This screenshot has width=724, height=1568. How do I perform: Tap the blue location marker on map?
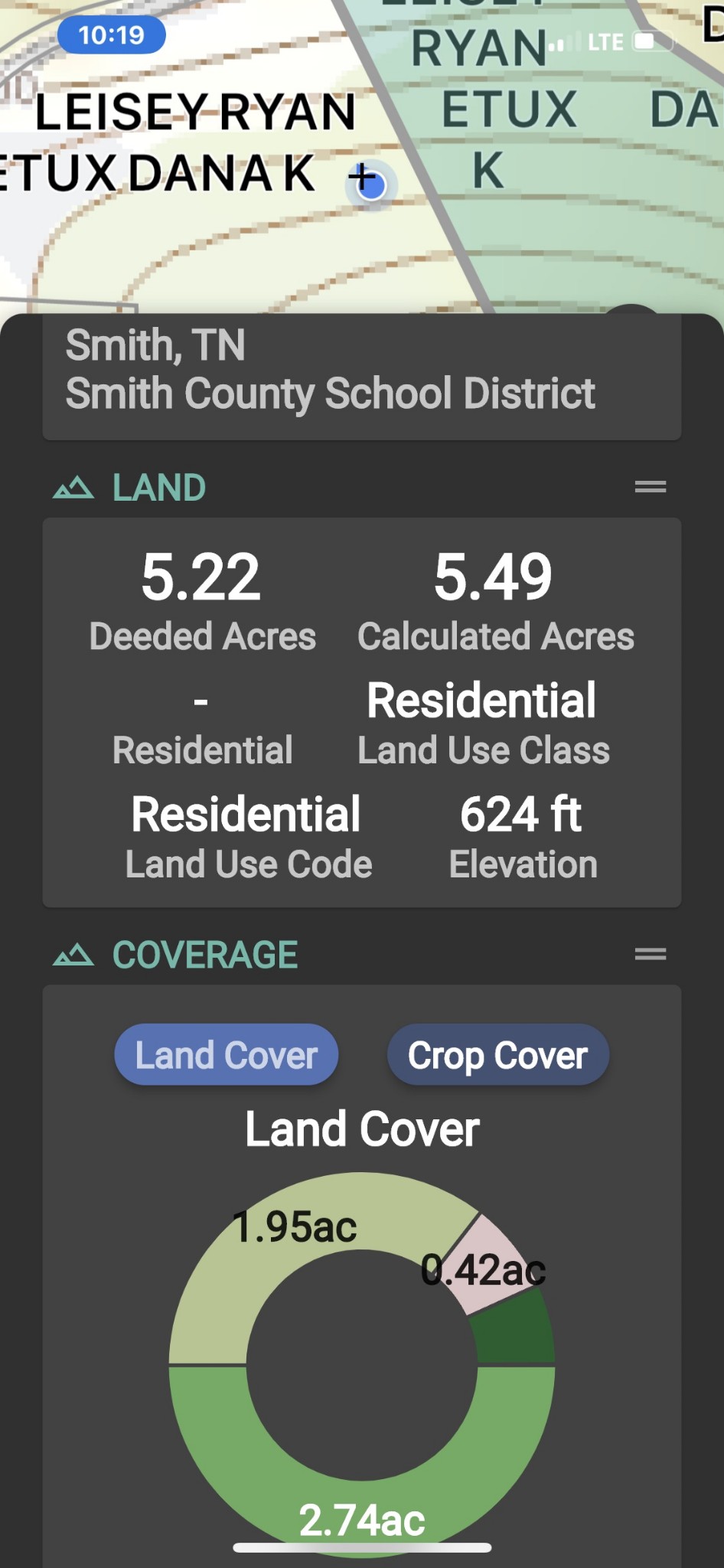[x=371, y=185]
